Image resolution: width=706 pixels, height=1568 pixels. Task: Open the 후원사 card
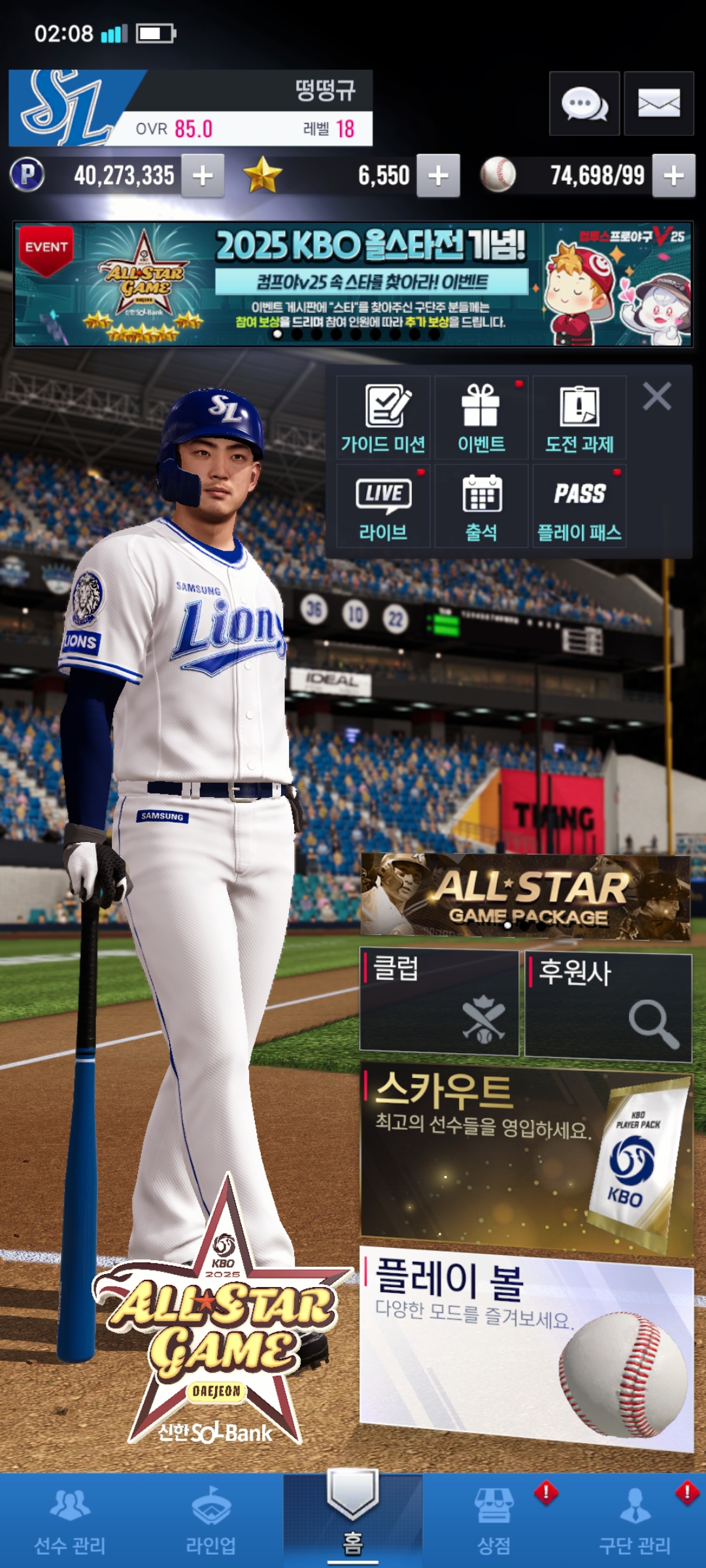pyautogui.click(x=609, y=1006)
